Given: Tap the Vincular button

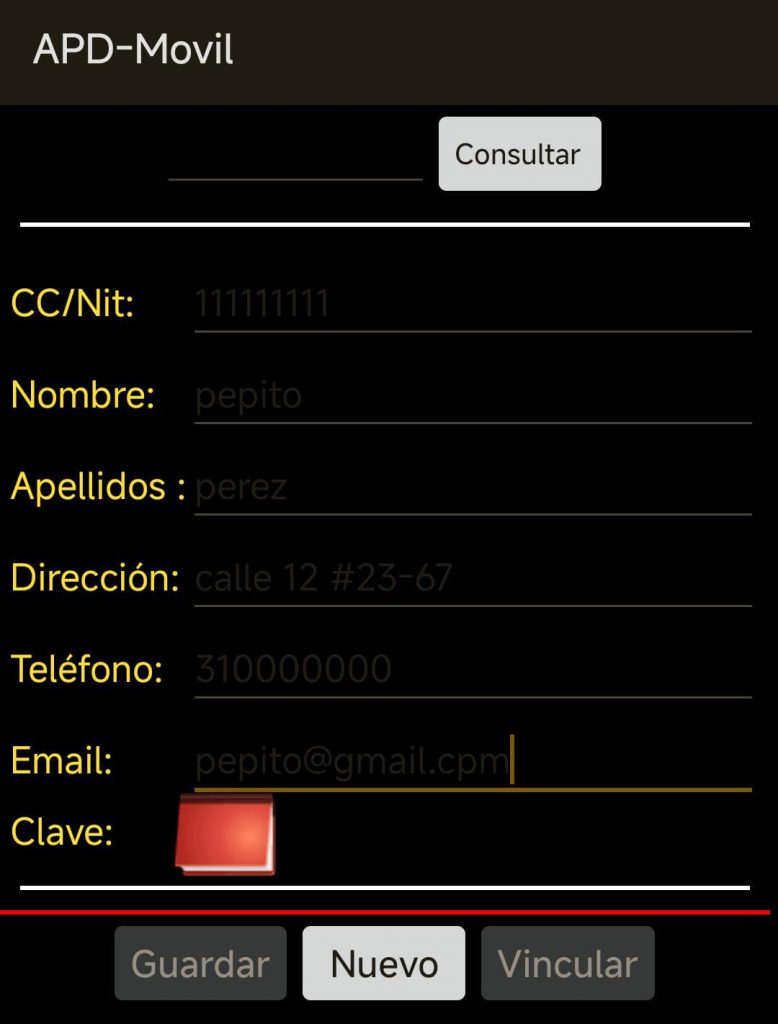Looking at the screenshot, I should click(x=567, y=964).
